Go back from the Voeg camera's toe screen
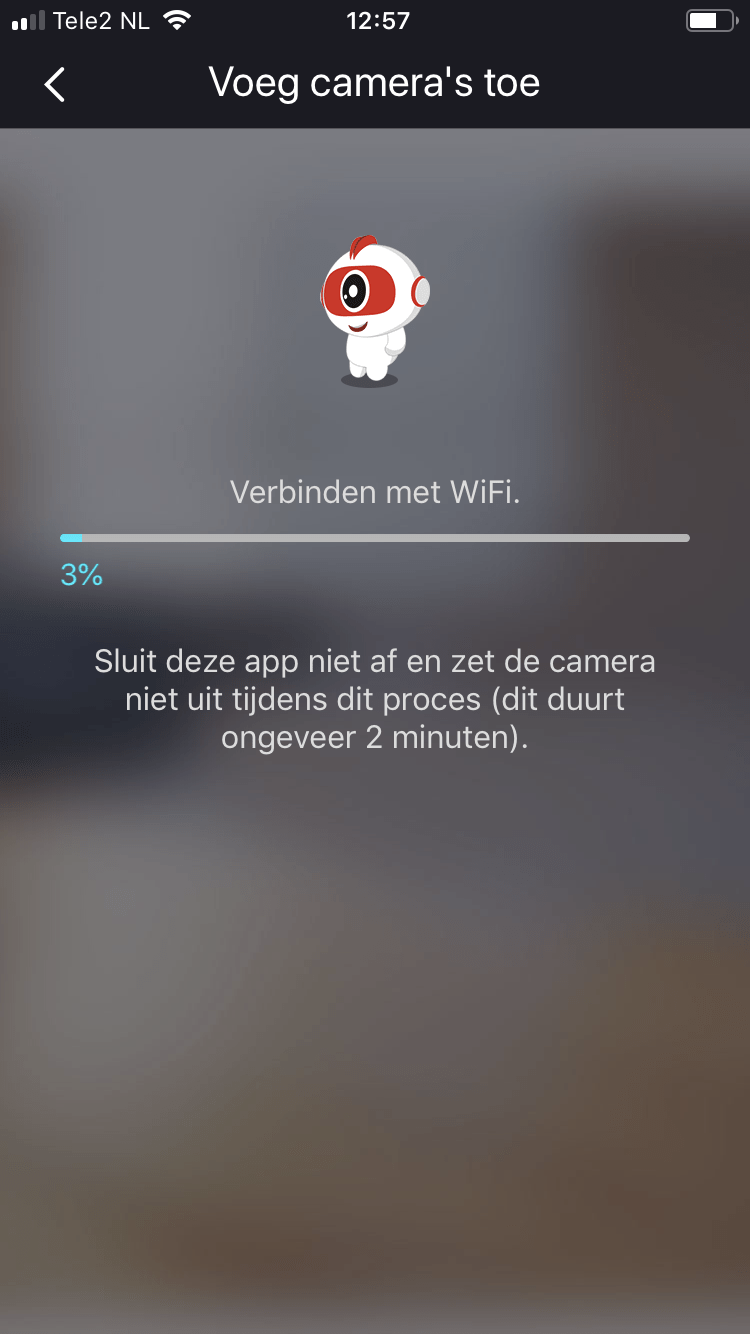750x1334 pixels. pyautogui.click(x=55, y=85)
